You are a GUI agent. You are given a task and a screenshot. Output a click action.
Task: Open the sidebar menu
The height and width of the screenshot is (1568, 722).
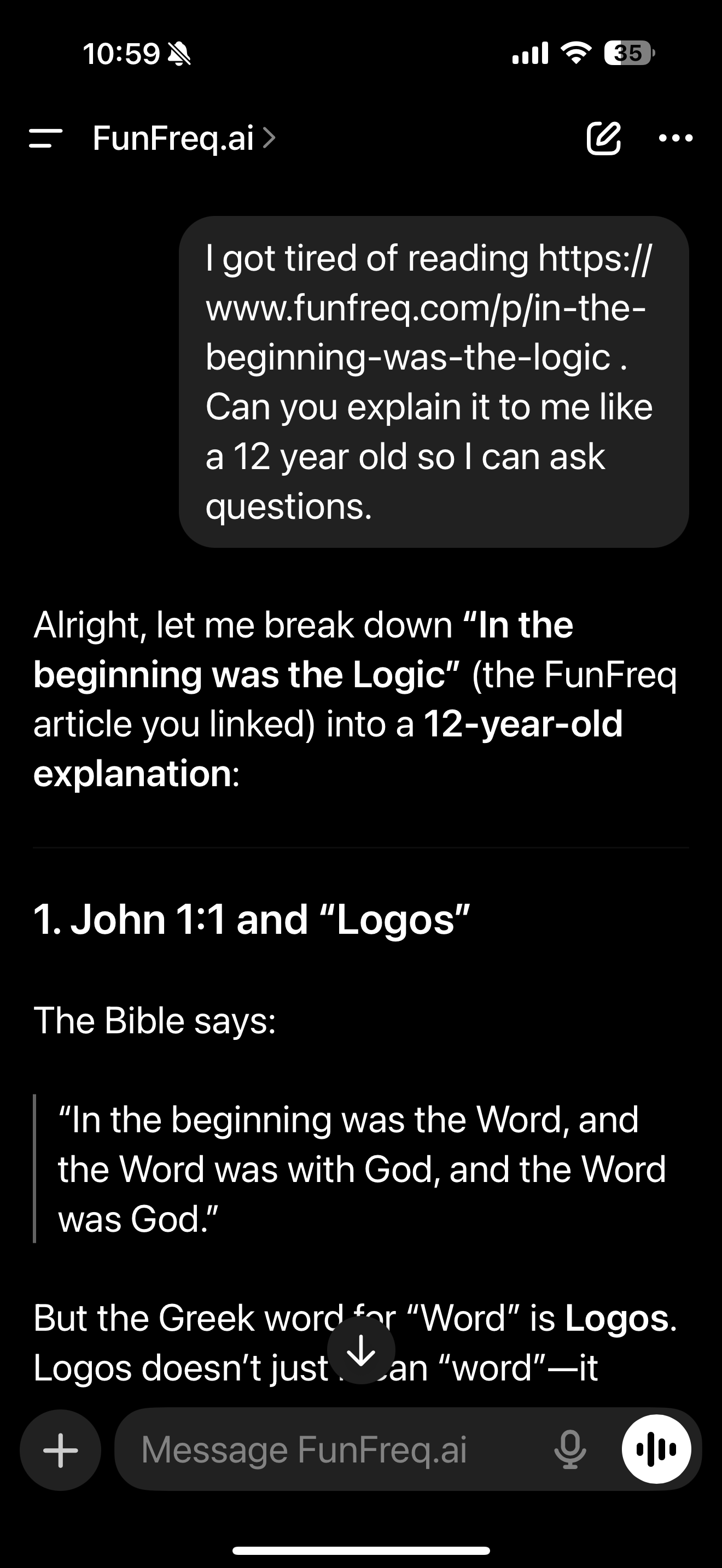click(45, 138)
